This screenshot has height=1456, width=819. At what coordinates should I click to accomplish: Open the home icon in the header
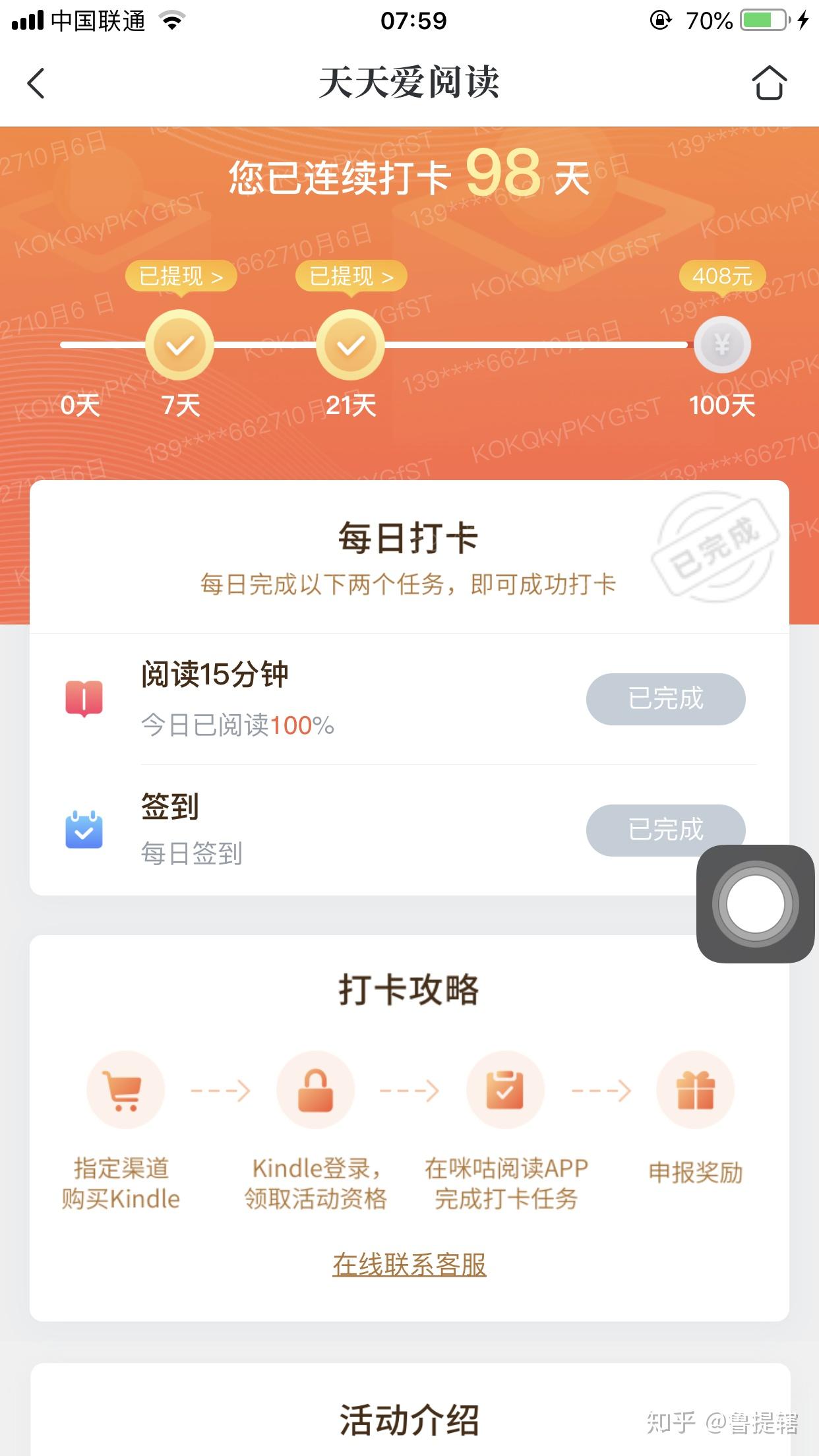click(769, 83)
